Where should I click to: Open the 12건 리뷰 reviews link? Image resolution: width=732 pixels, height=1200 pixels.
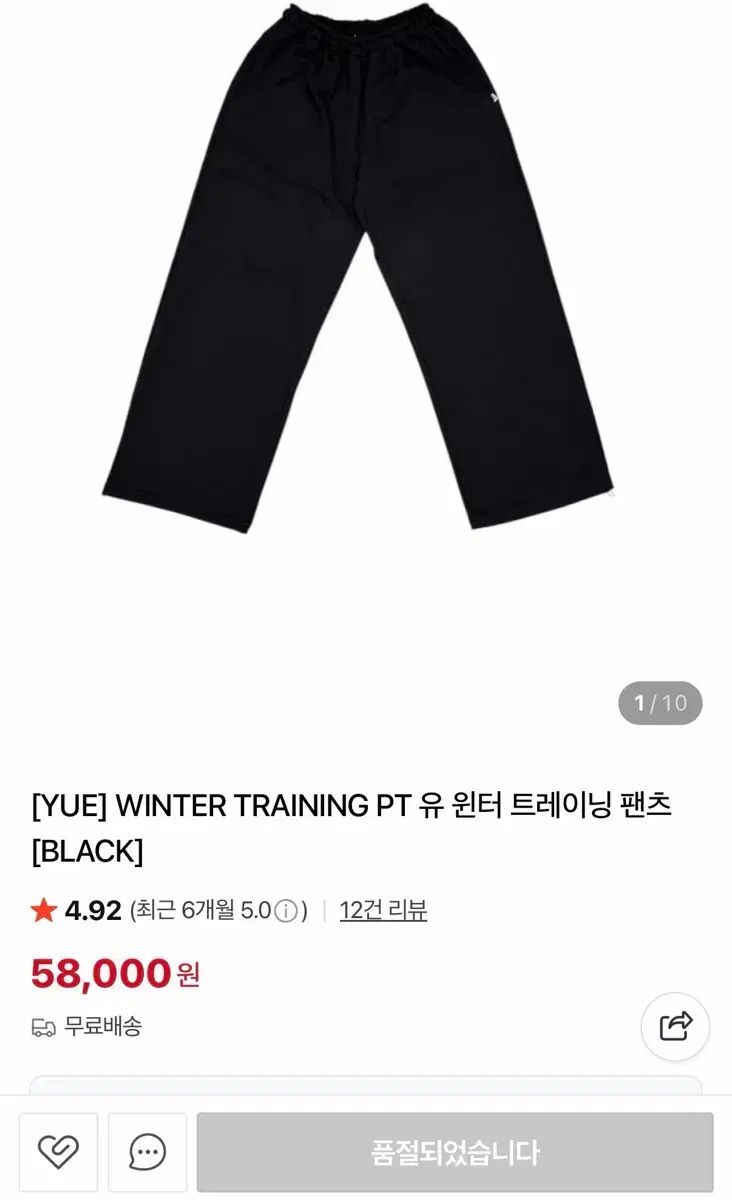[x=383, y=910]
